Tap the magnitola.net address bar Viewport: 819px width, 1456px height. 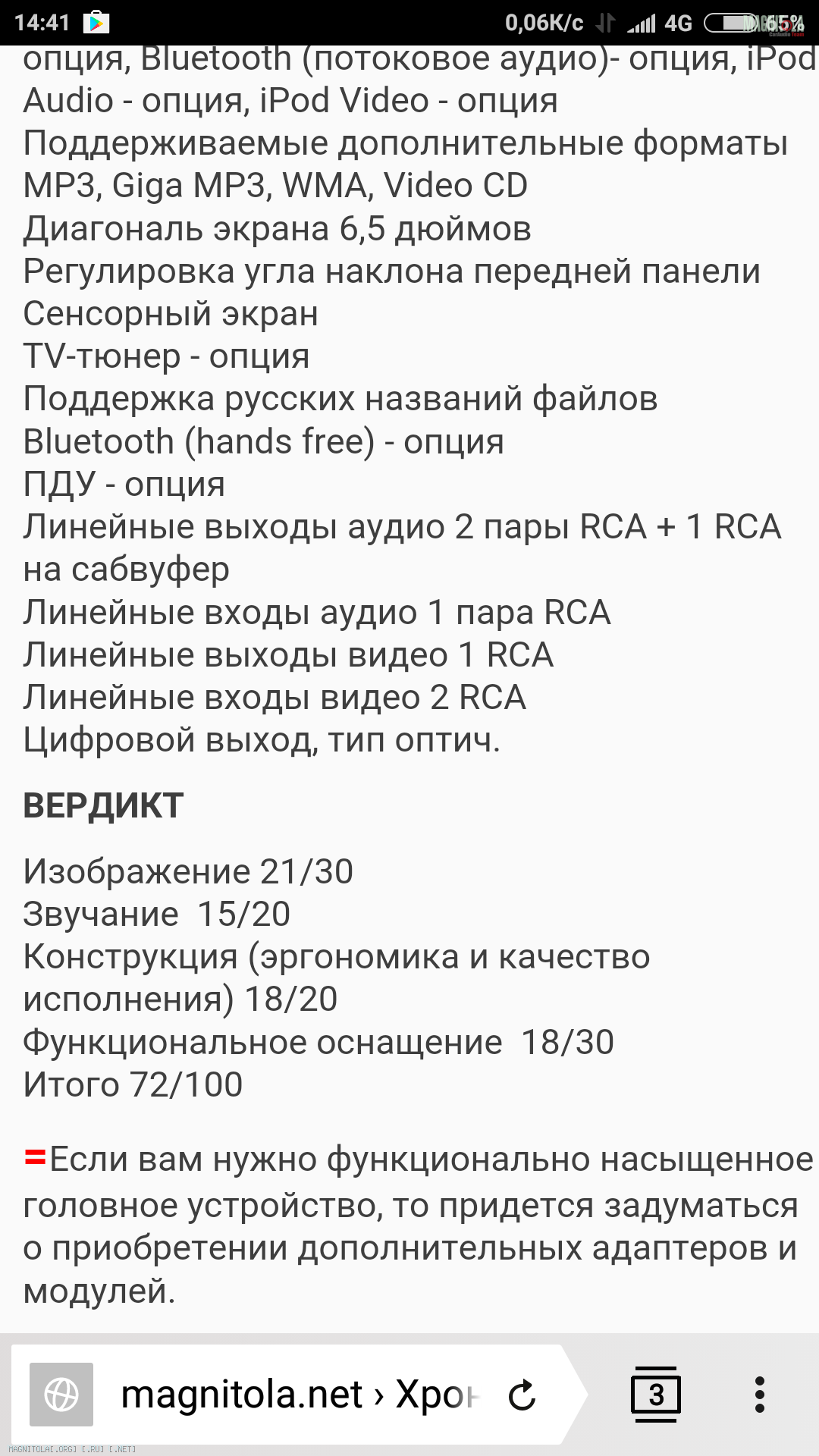(300, 1395)
